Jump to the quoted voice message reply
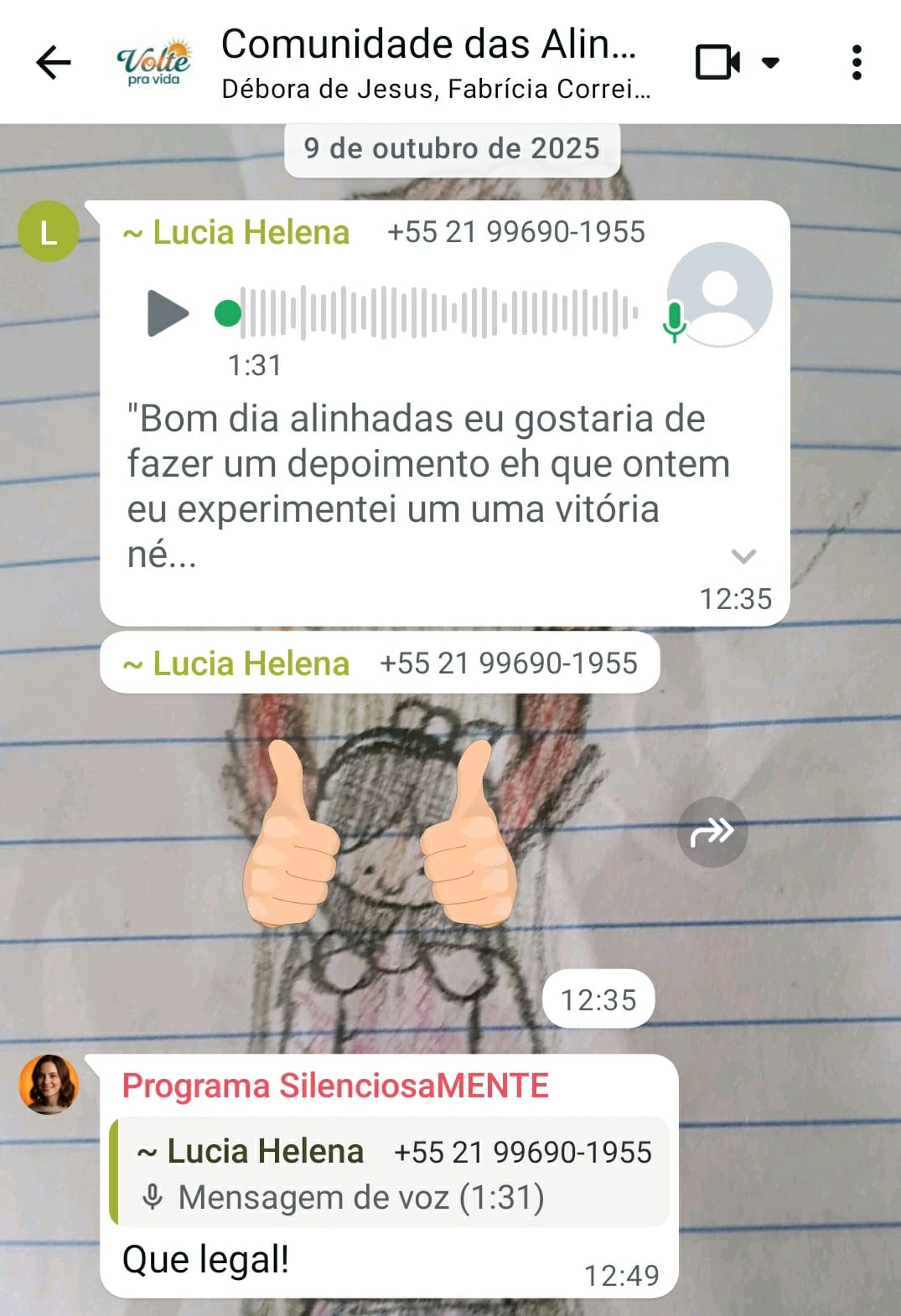901x1316 pixels. (390, 1173)
